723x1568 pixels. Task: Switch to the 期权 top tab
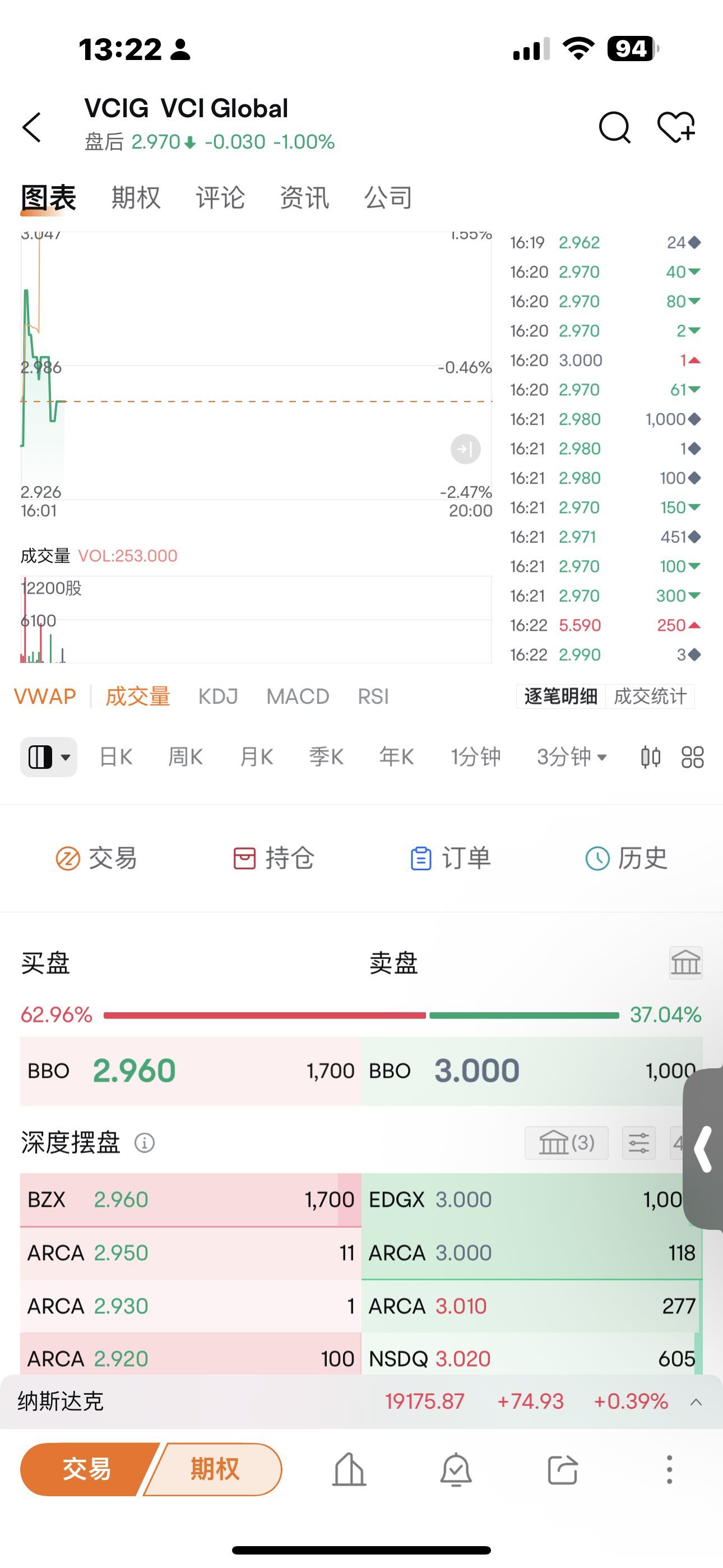(136, 198)
